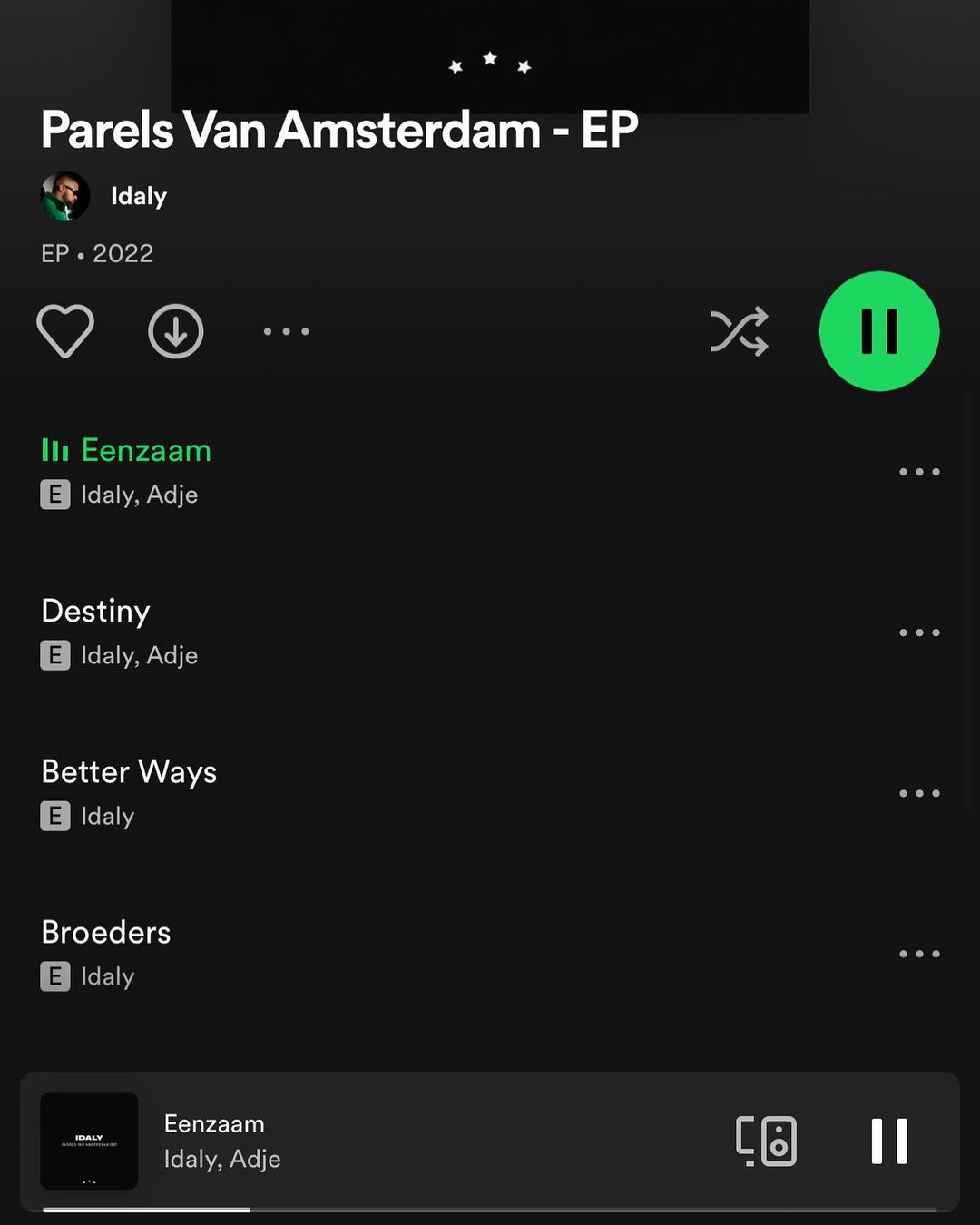Pause playback in the mini player
Screen dimensions: 980x1225
click(x=889, y=1141)
